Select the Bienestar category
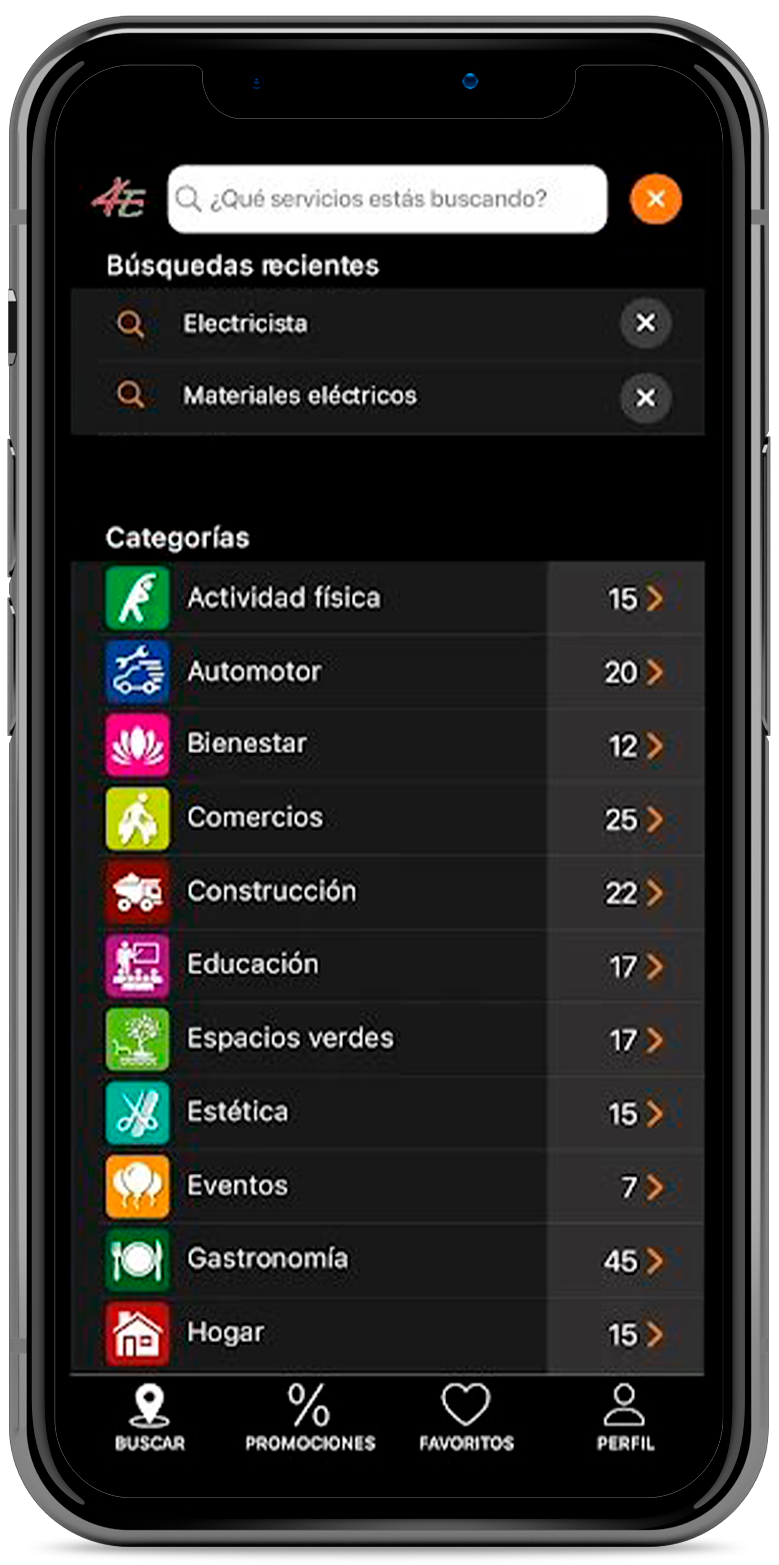The height and width of the screenshot is (1565, 779). pyautogui.click(x=247, y=744)
